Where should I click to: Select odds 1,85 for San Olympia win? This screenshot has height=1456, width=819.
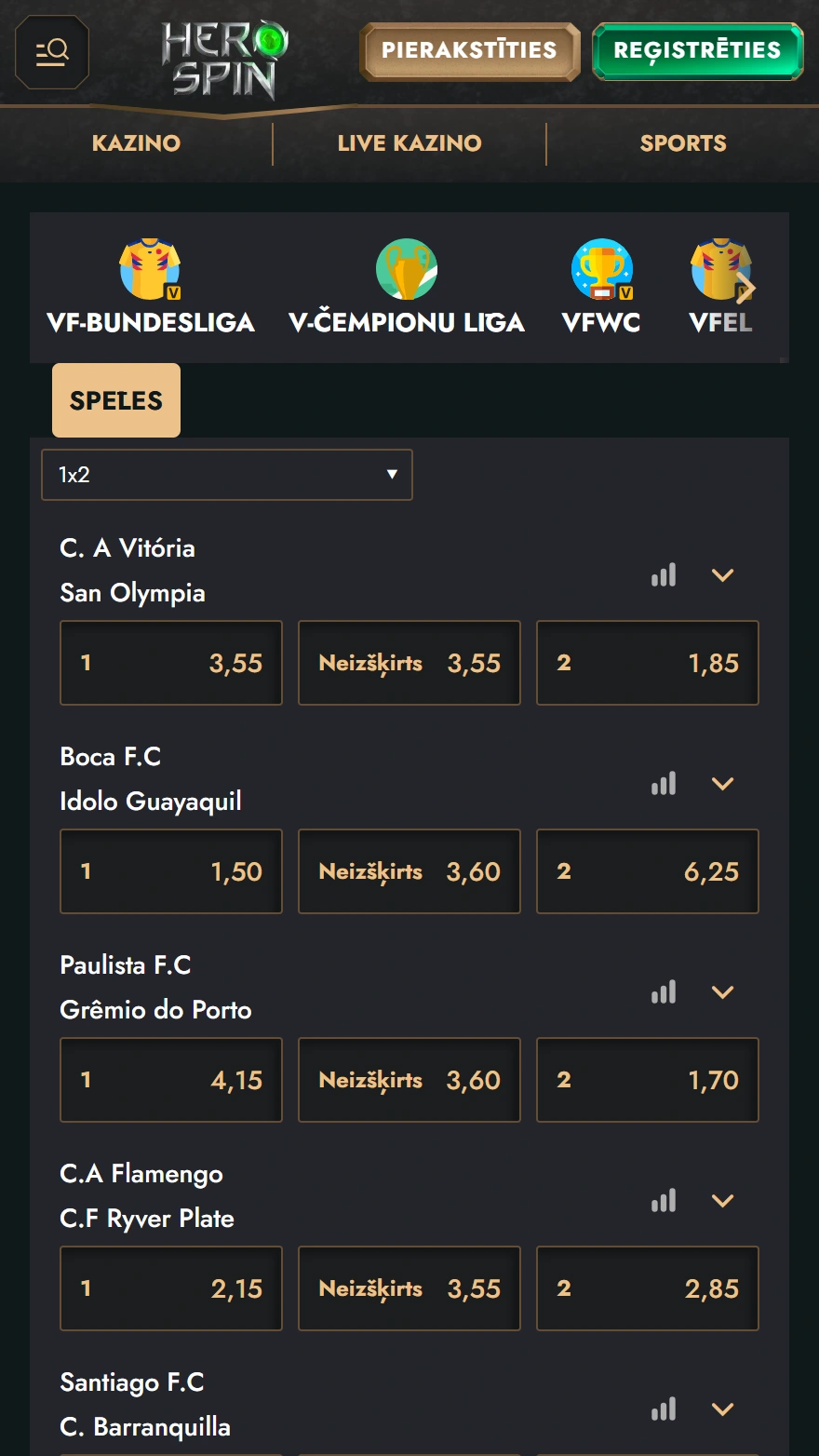point(647,663)
